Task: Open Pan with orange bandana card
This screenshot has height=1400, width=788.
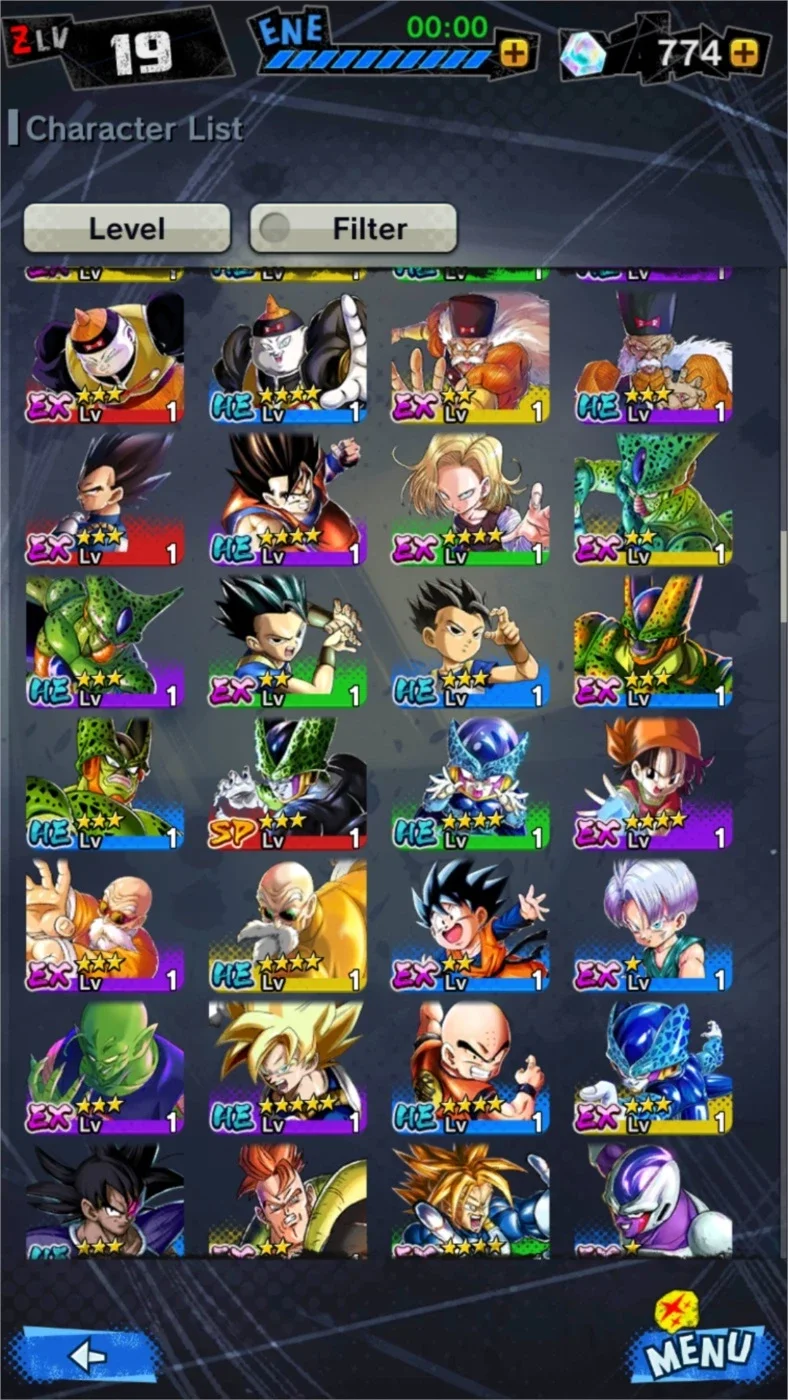Action: 653,783
